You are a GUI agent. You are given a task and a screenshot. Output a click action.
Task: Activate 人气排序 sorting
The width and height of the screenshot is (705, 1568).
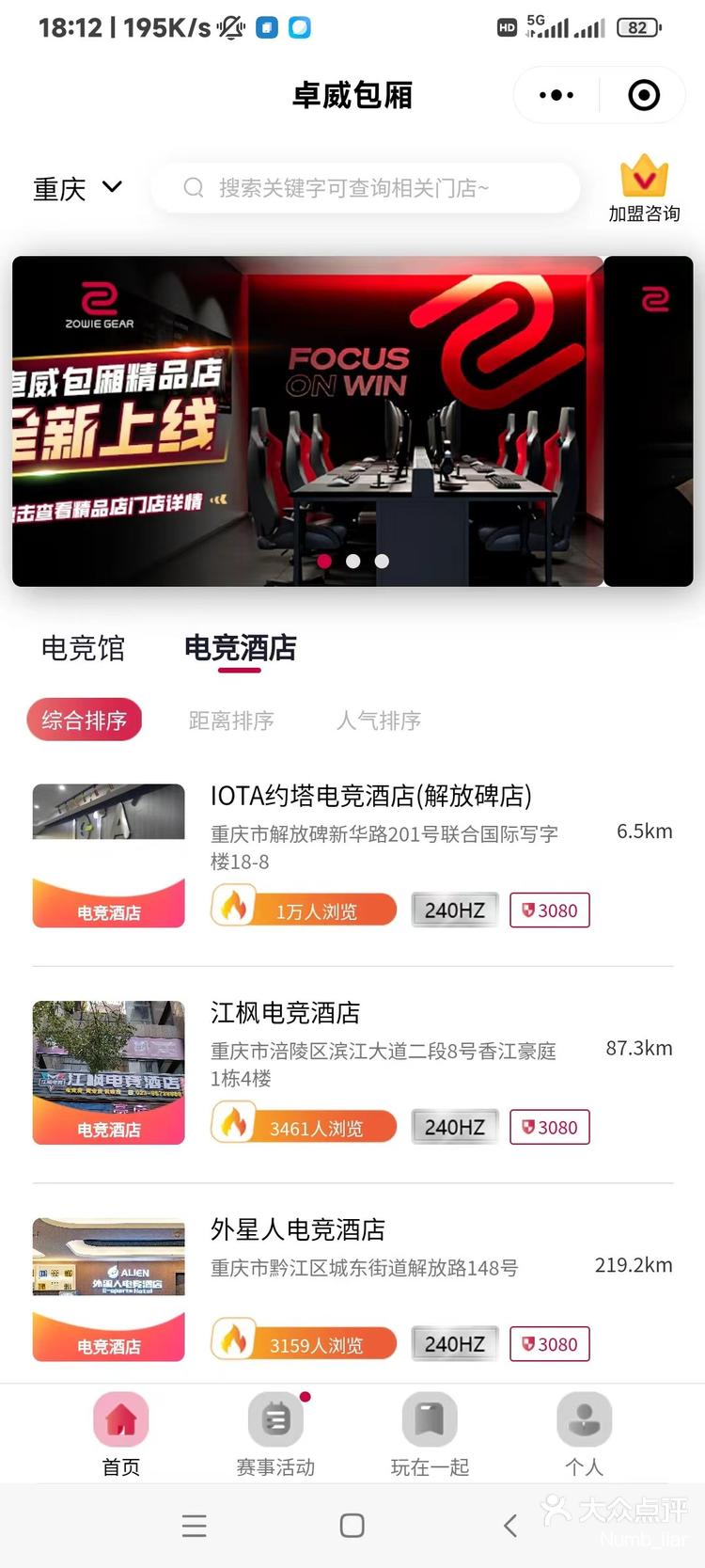click(377, 721)
